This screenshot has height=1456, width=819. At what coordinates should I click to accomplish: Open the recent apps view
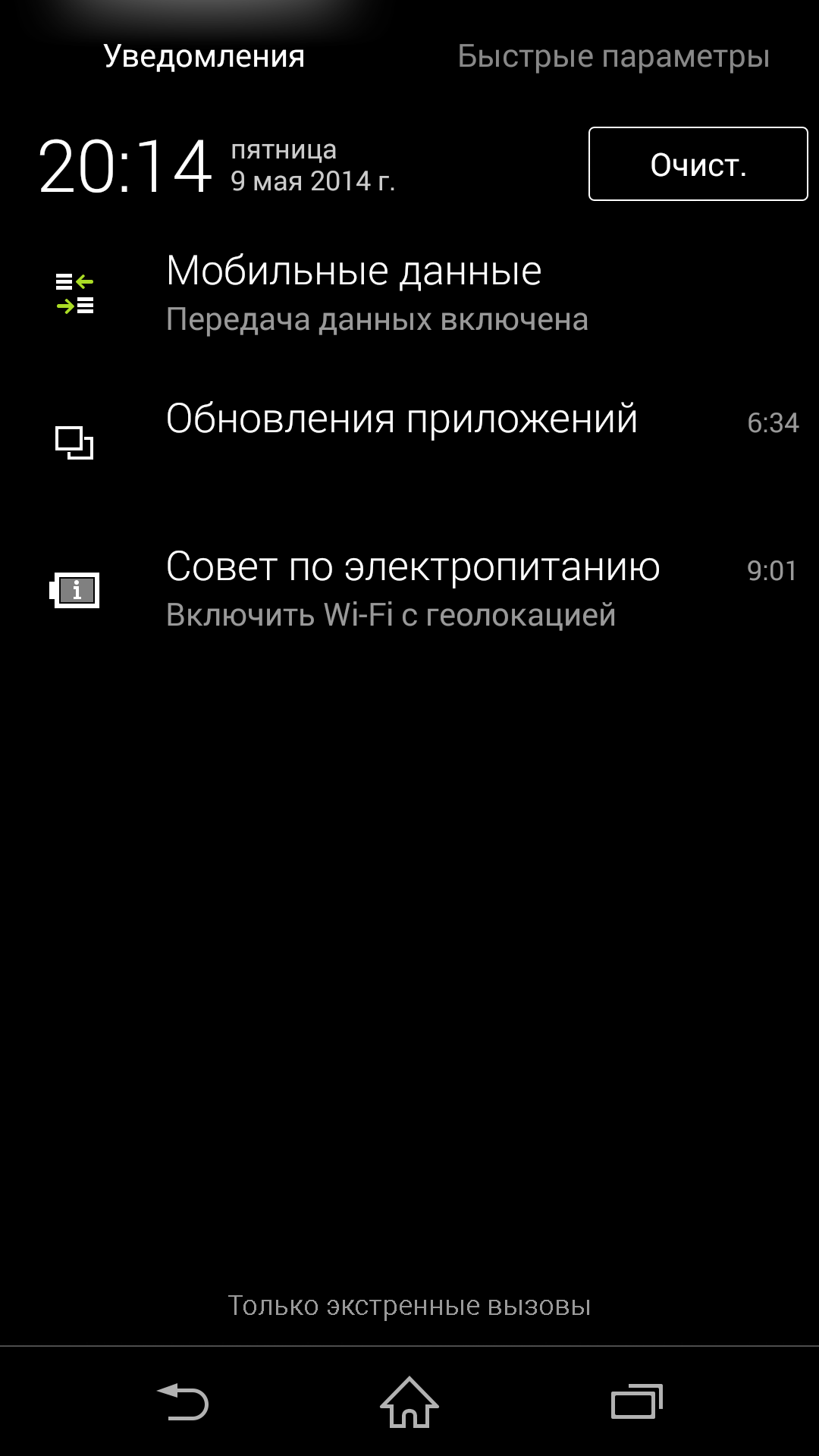click(x=637, y=1401)
